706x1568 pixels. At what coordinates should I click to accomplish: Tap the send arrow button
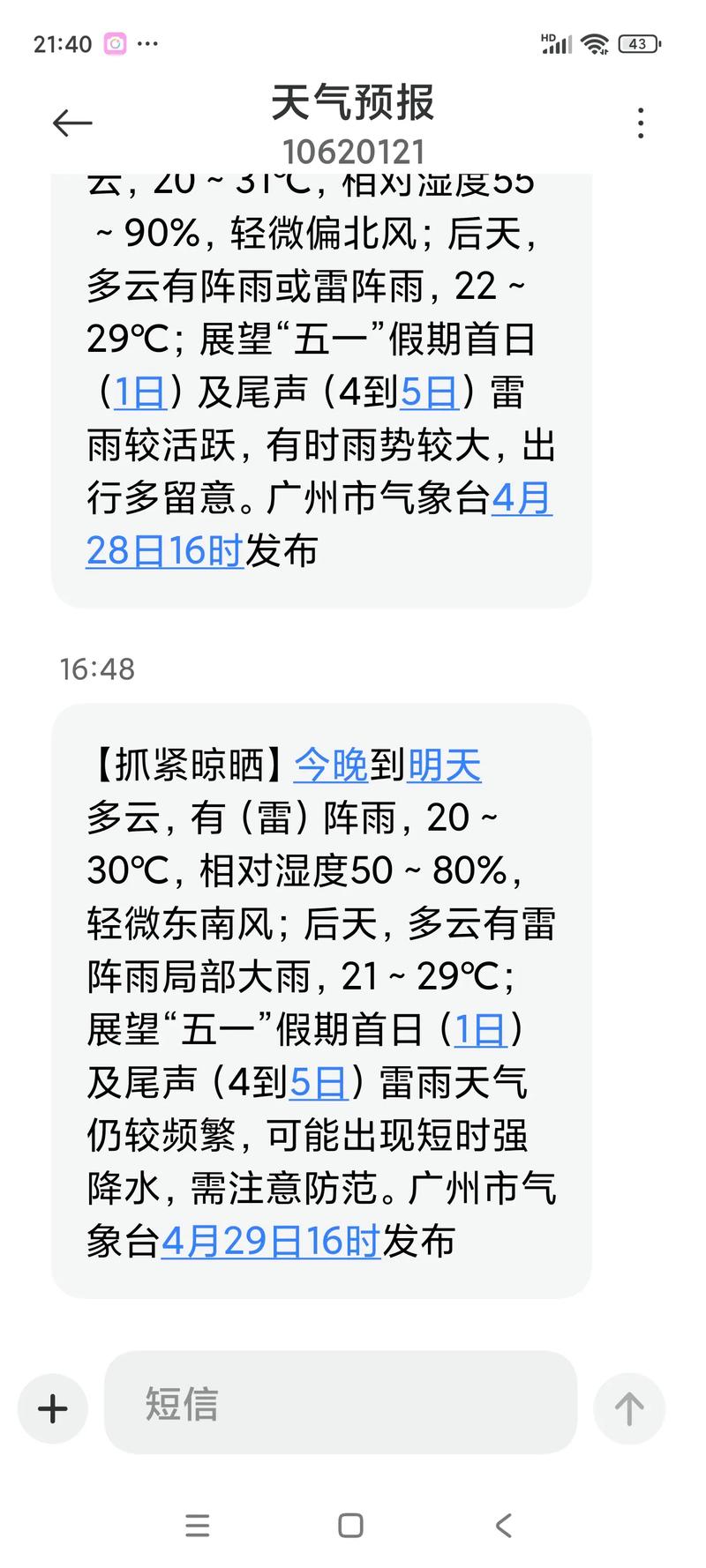pos(628,1407)
